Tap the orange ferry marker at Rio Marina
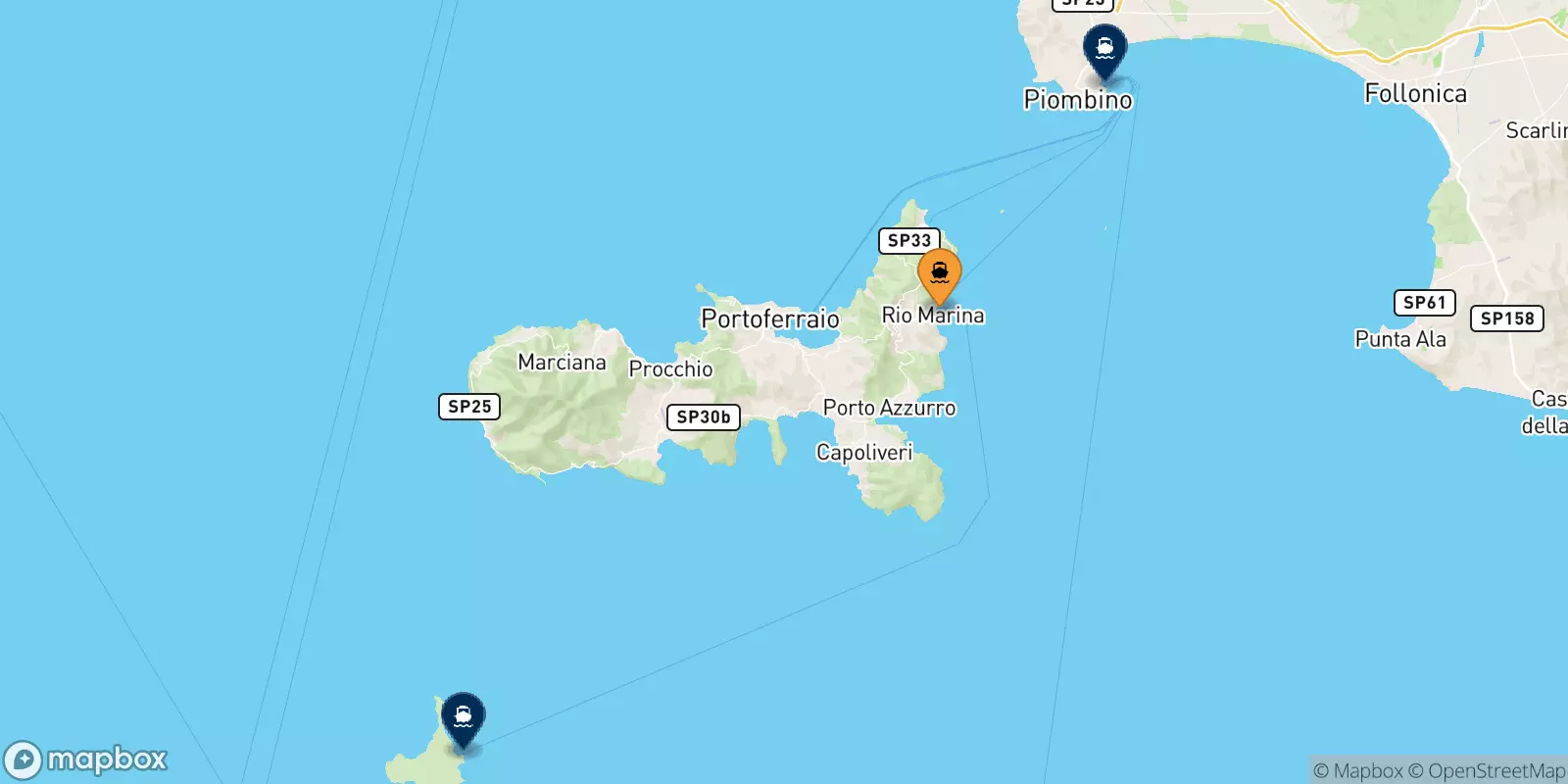Viewport: 1568px width, 784px height. coord(939,274)
